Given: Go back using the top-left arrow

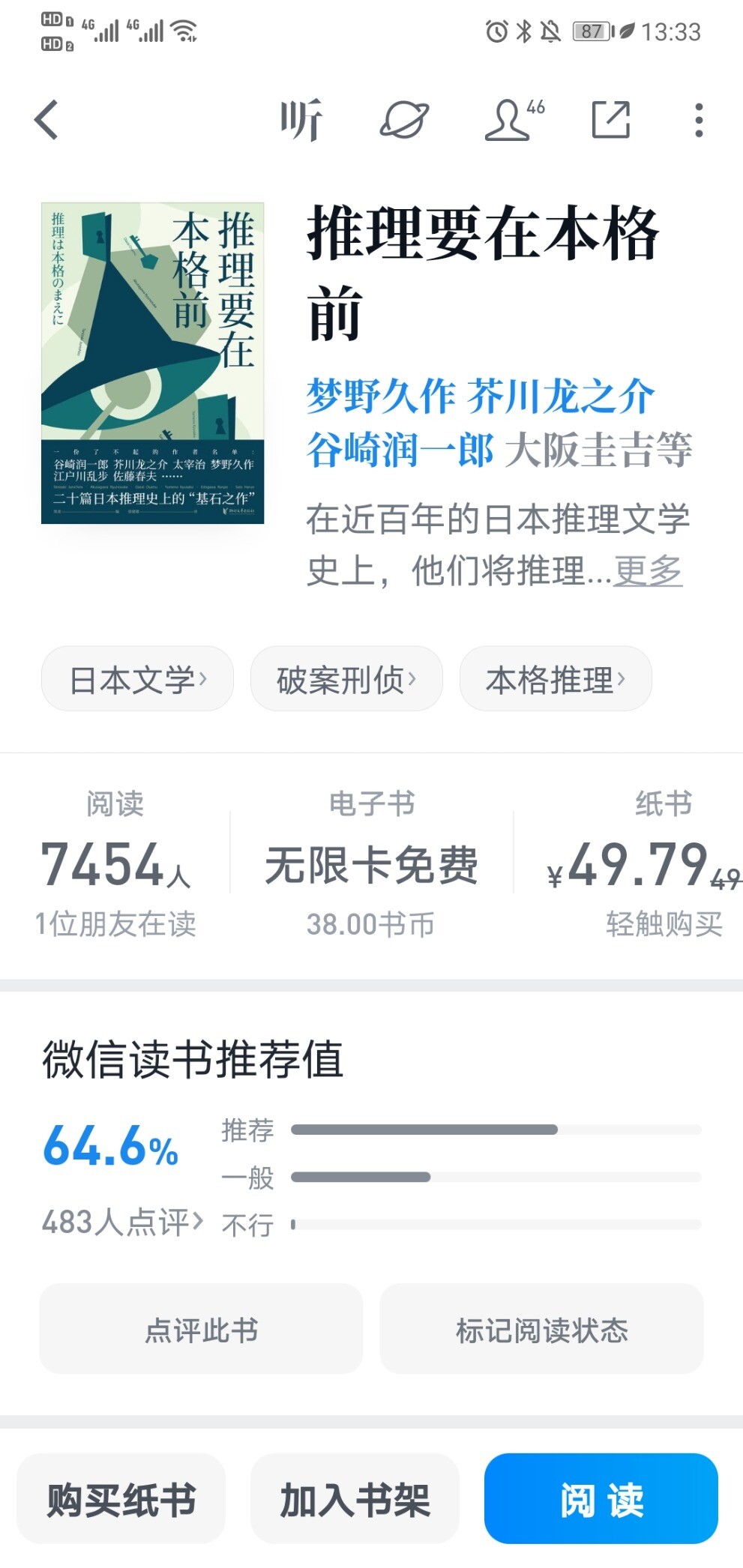Looking at the screenshot, I should click(46, 120).
